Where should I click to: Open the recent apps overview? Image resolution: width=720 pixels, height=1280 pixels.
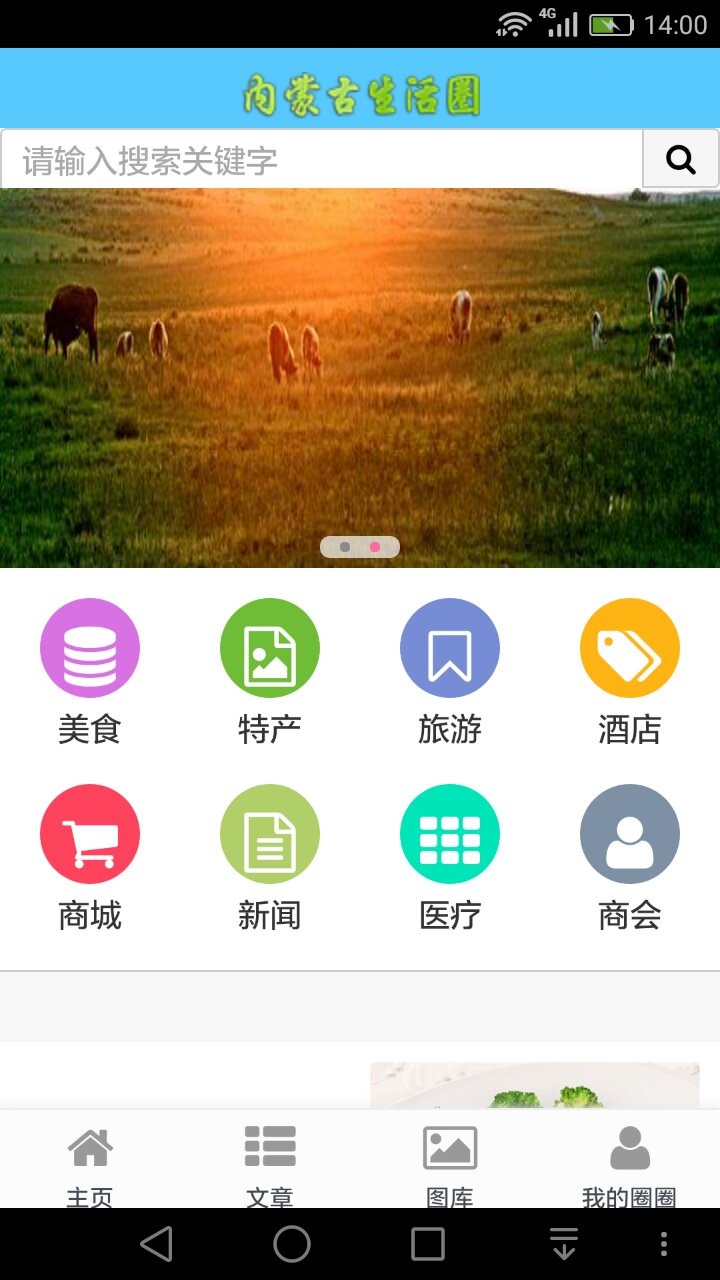click(x=428, y=1244)
